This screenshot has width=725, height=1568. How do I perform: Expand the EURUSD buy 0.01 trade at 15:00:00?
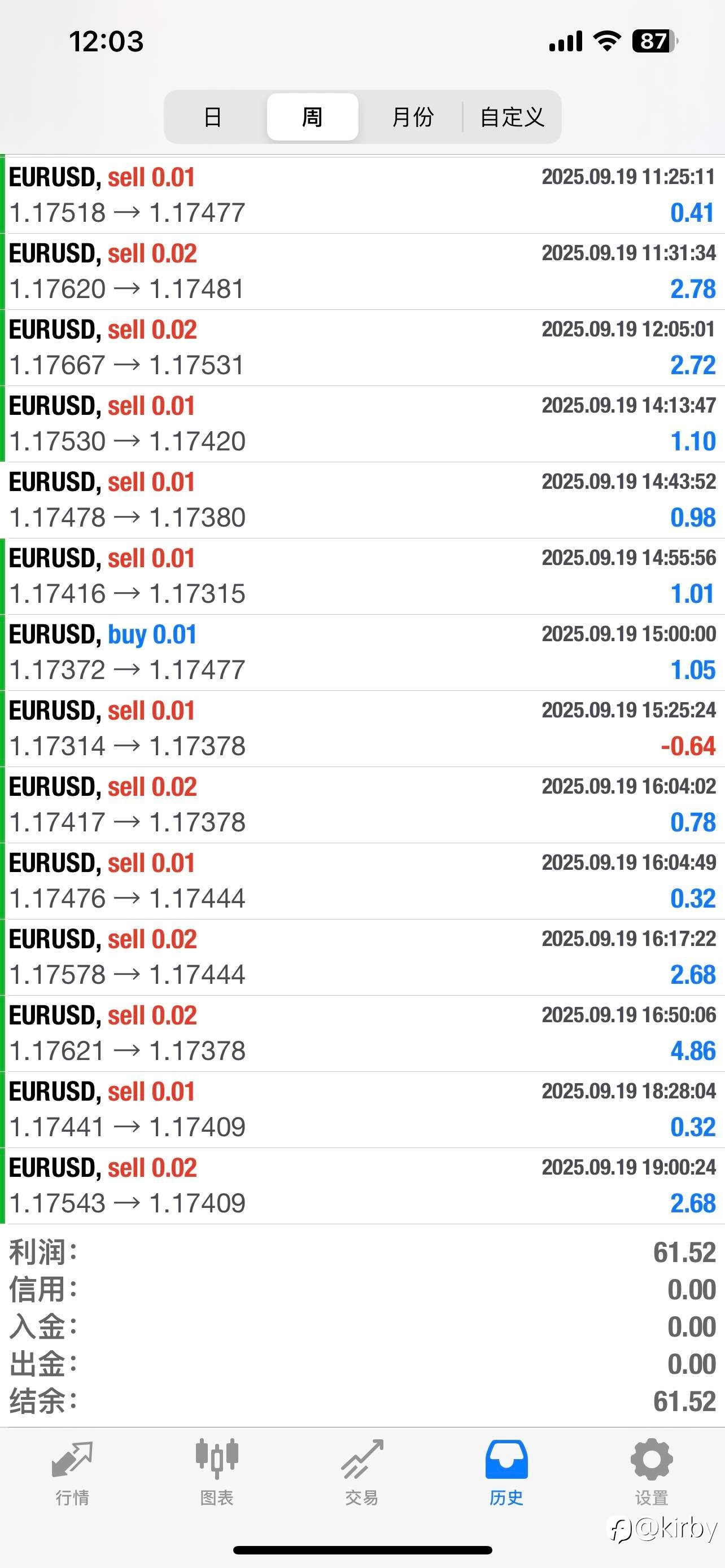(362, 652)
